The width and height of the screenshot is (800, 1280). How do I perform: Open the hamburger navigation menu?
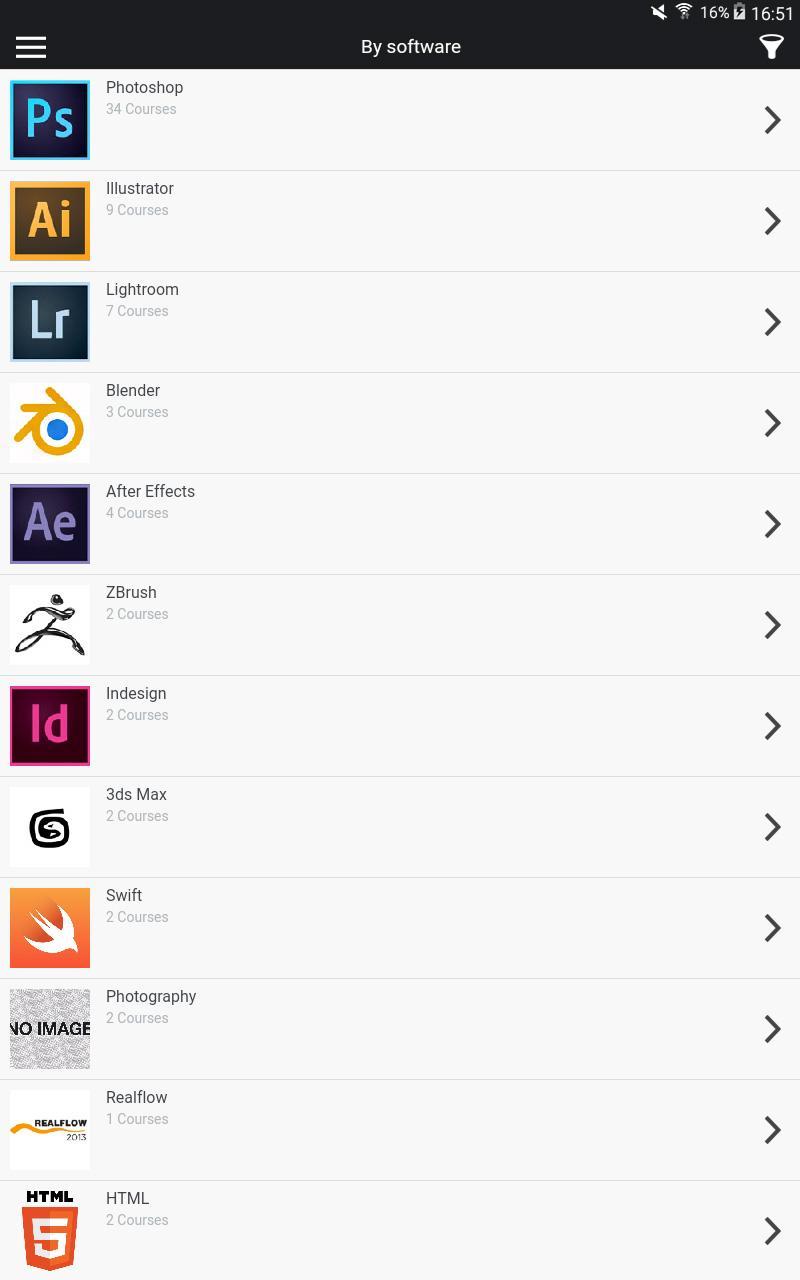[31, 47]
